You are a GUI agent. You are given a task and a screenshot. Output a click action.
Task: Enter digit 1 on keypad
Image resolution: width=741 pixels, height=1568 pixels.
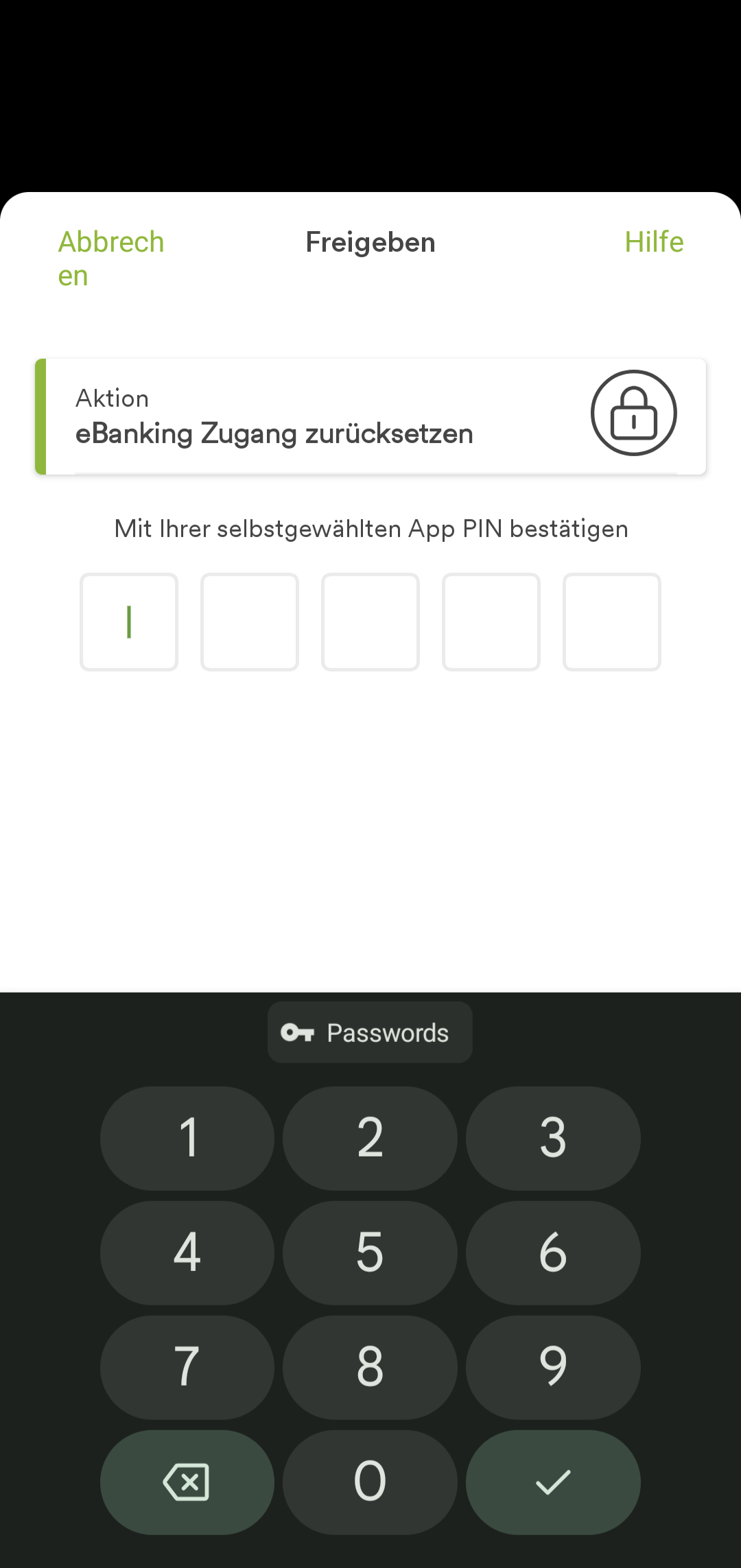pyautogui.click(x=187, y=1138)
